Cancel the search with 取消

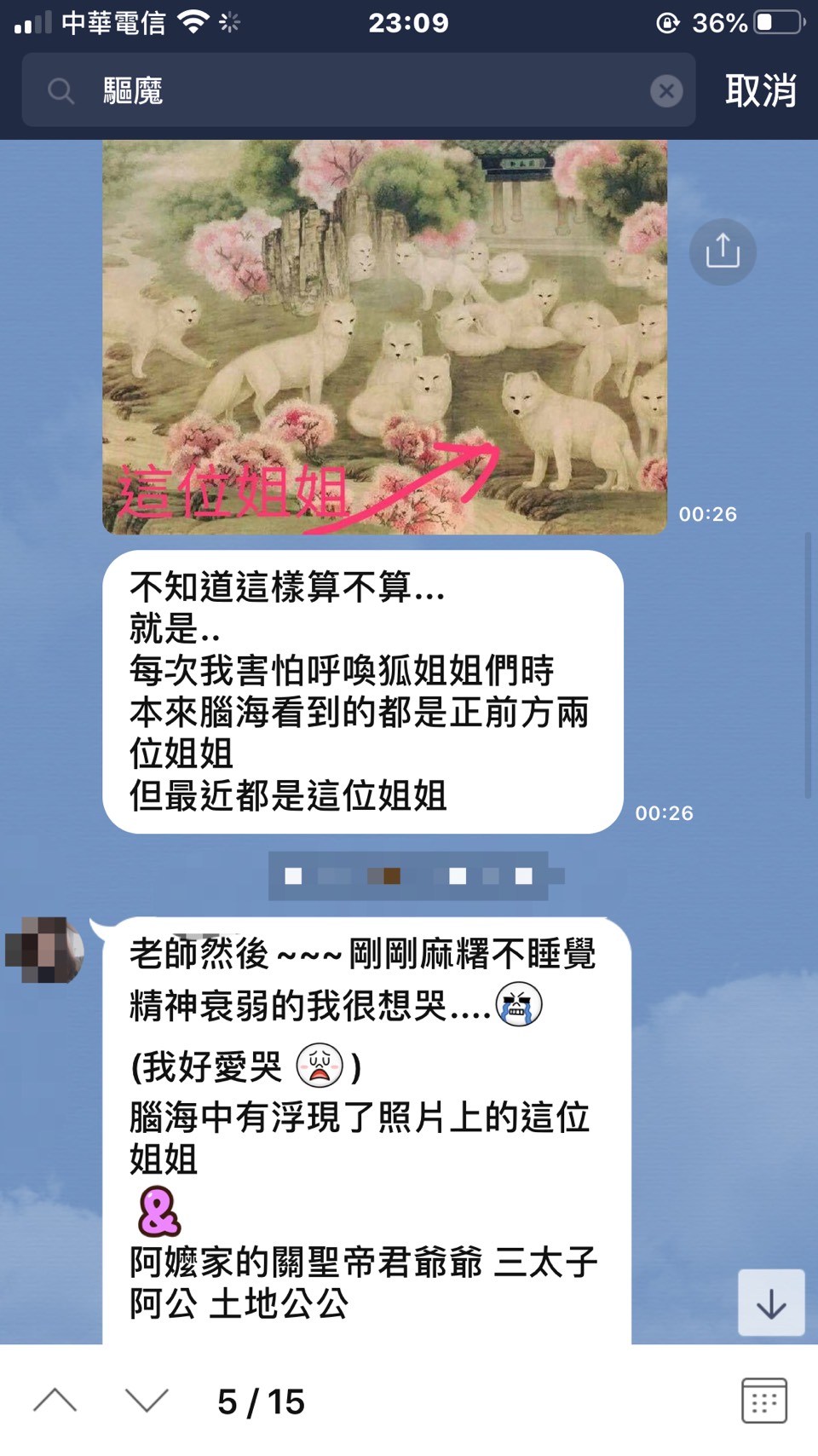[760, 90]
